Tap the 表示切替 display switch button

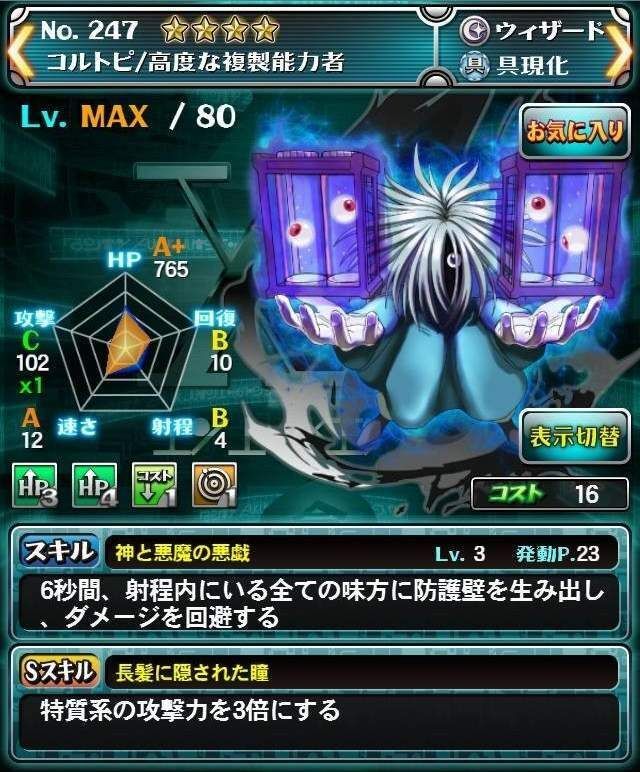[573, 436]
